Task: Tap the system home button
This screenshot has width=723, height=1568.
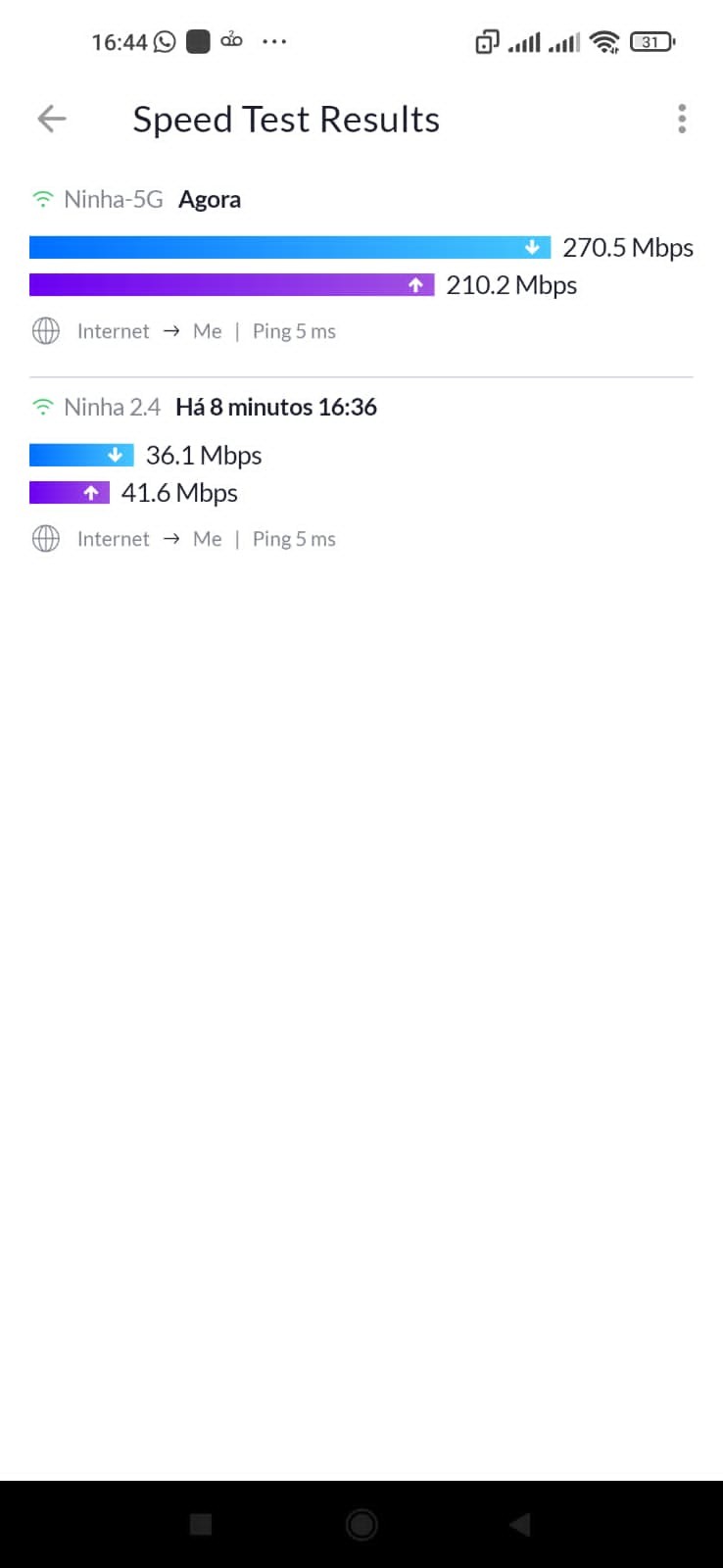Action: (361, 1524)
